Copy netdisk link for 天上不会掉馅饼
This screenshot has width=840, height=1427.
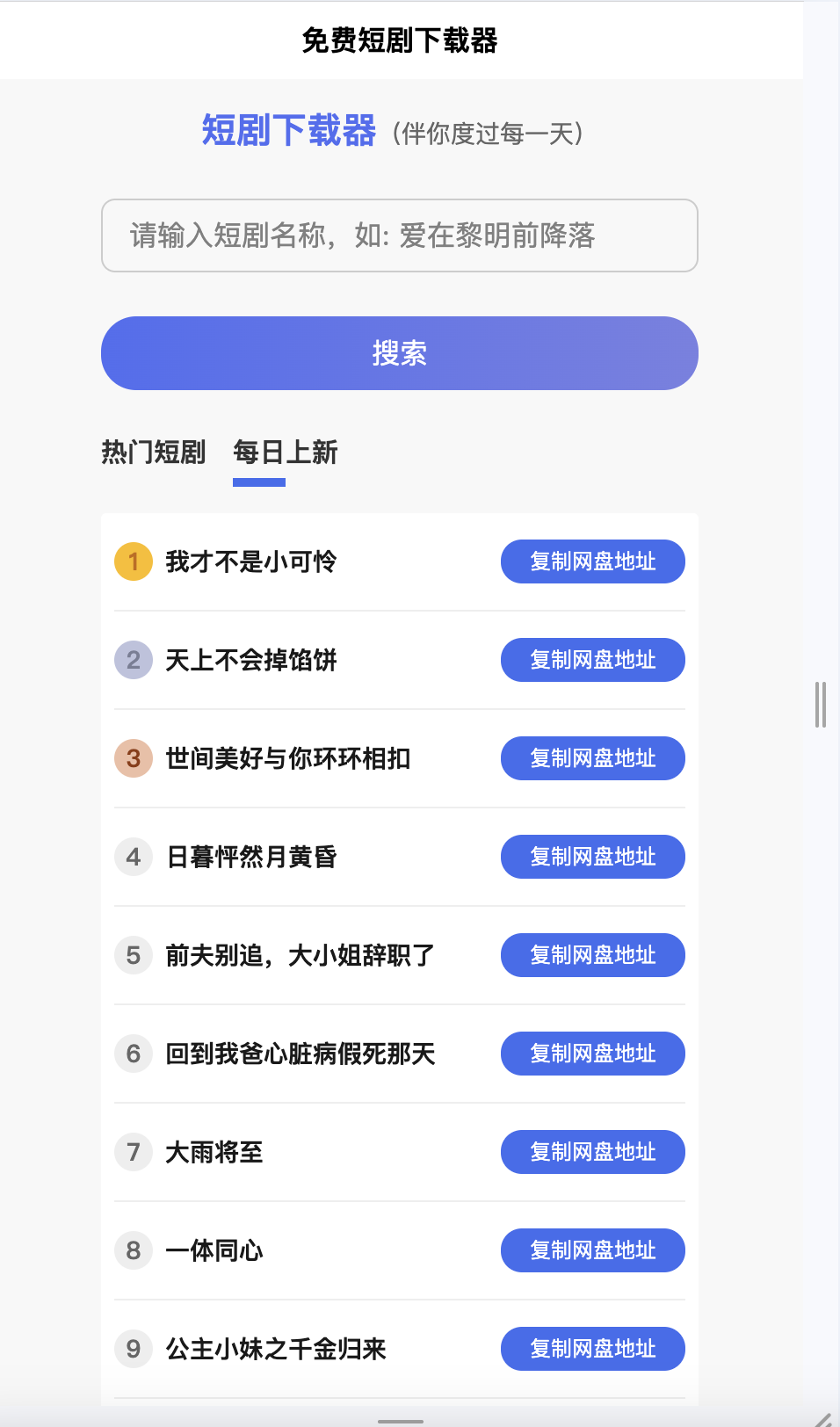click(592, 660)
